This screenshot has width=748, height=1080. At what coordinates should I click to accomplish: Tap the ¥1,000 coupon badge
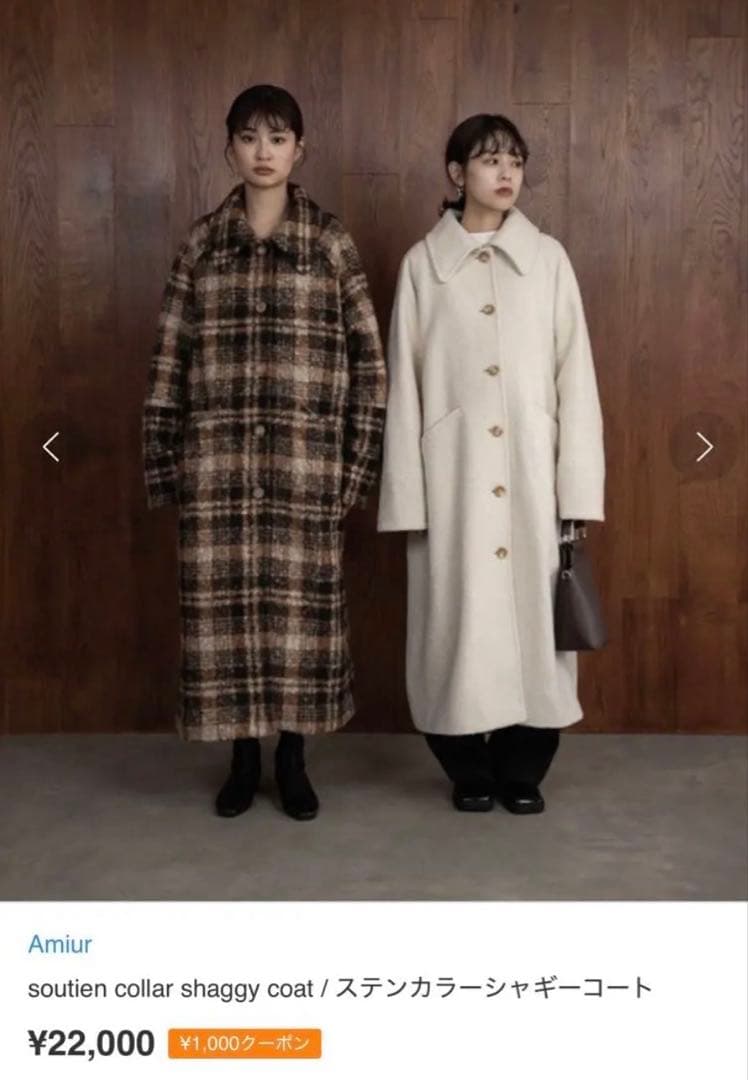click(x=244, y=1044)
